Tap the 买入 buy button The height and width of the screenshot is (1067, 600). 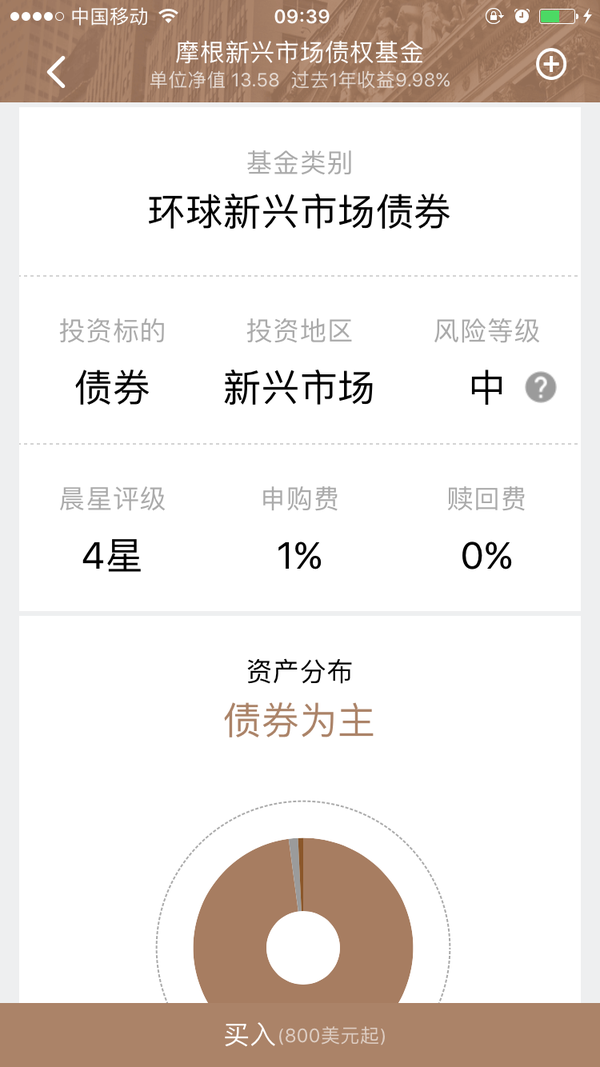click(300, 1035)
